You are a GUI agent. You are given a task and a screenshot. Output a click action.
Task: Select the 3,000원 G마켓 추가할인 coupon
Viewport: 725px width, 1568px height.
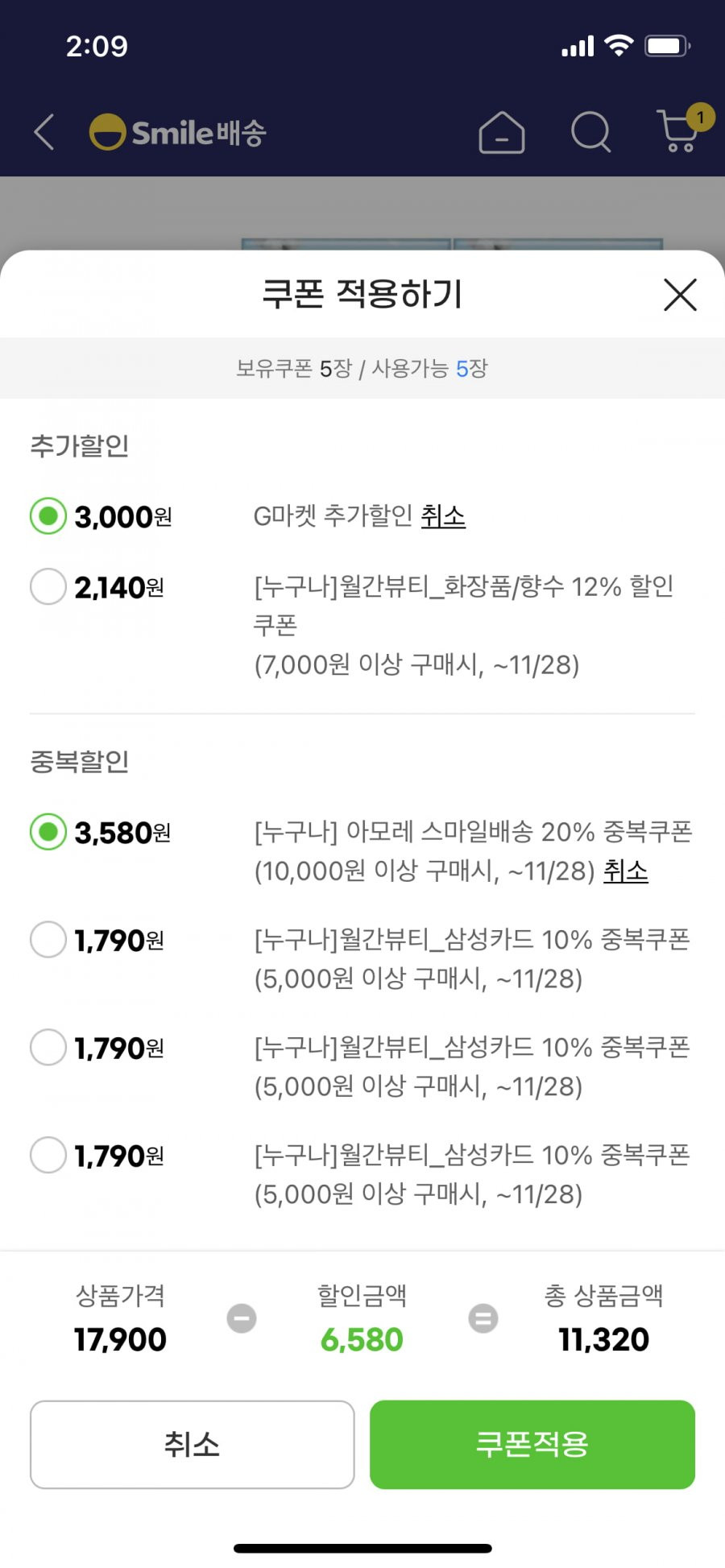coord(48,516)
